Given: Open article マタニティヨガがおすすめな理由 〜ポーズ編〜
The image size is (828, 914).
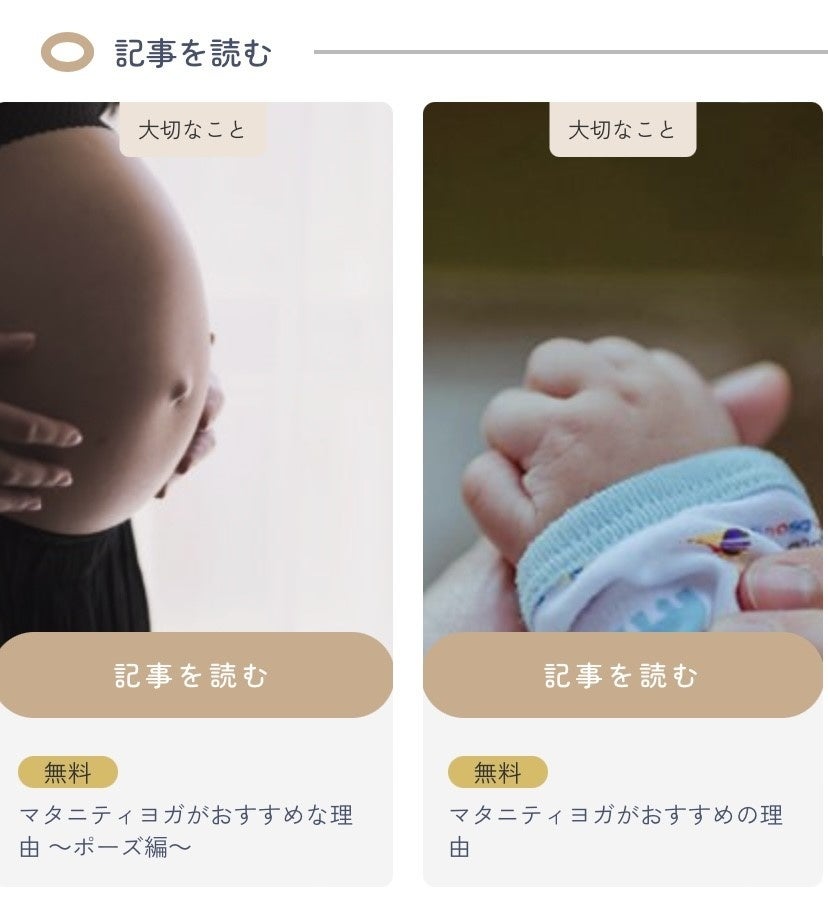Looking at the screenshot, I should [x=186, y=831].
